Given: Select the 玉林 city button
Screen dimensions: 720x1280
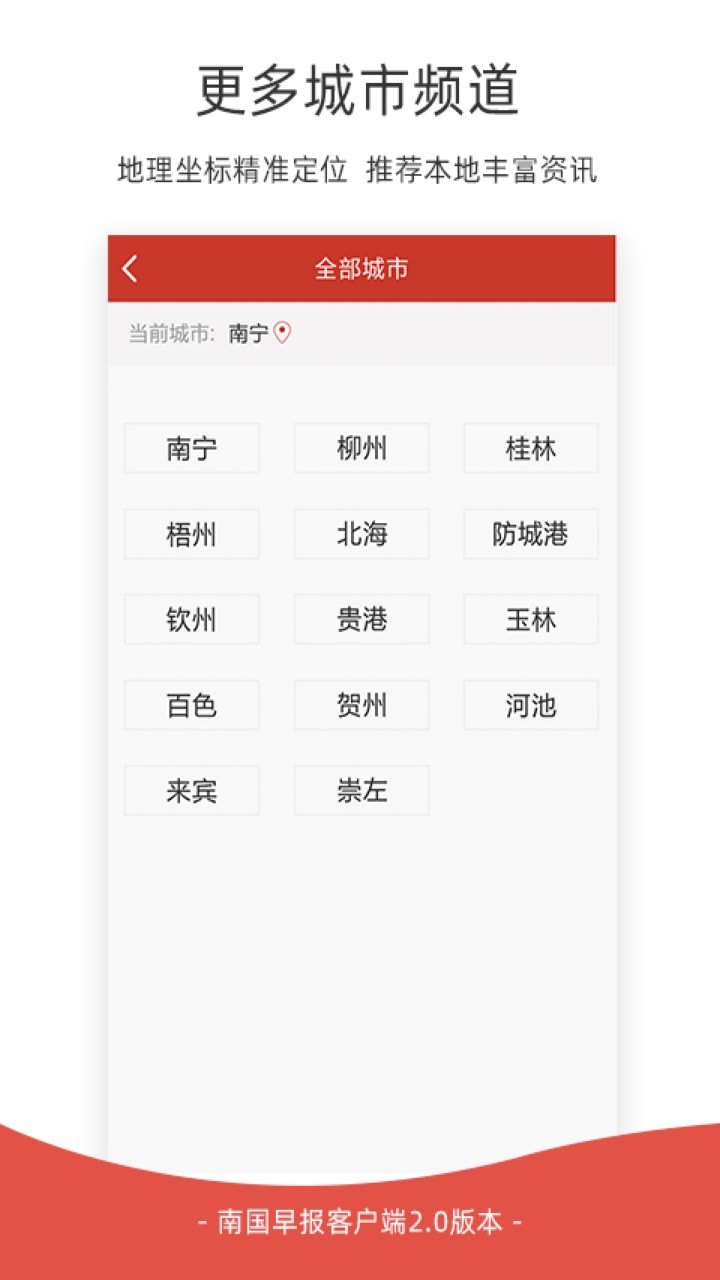Looking at the screenshot, I should coord(530,619).
